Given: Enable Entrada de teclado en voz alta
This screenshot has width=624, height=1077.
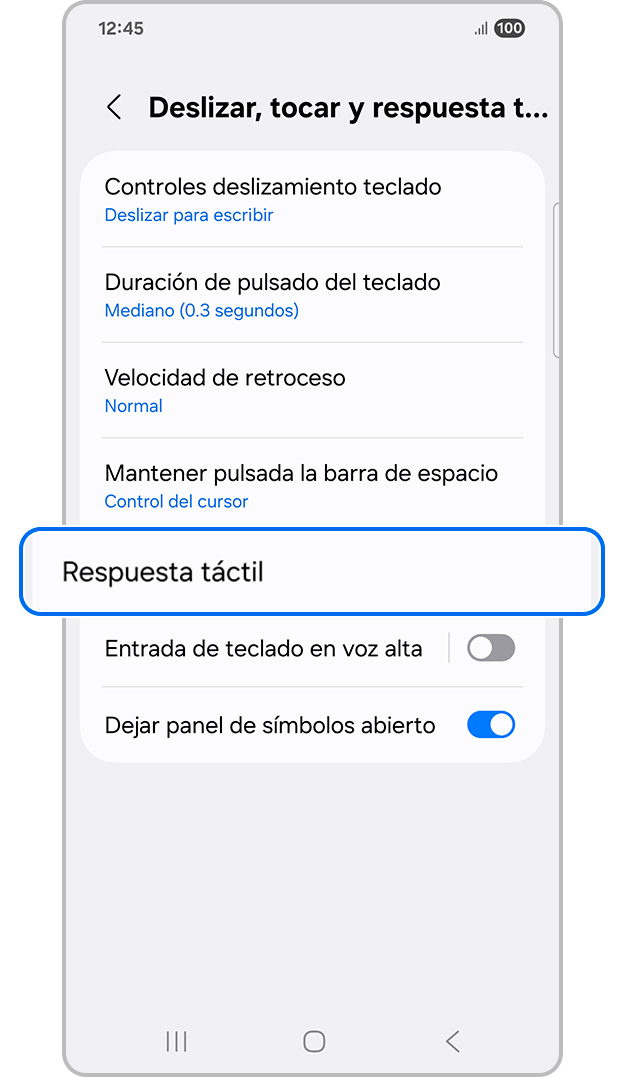Looking at the screenshot, I should 490,649.
